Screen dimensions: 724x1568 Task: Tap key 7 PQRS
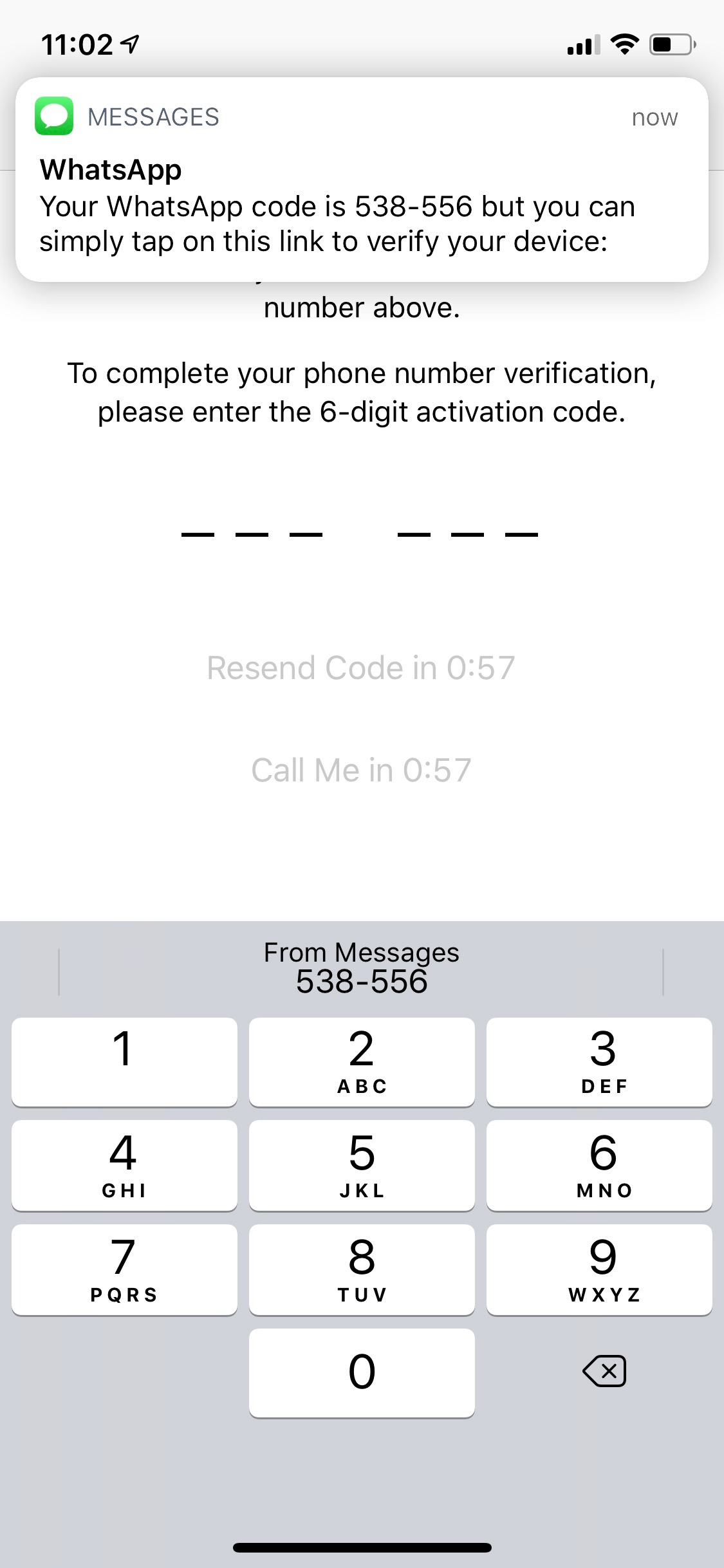point(124,1270)
